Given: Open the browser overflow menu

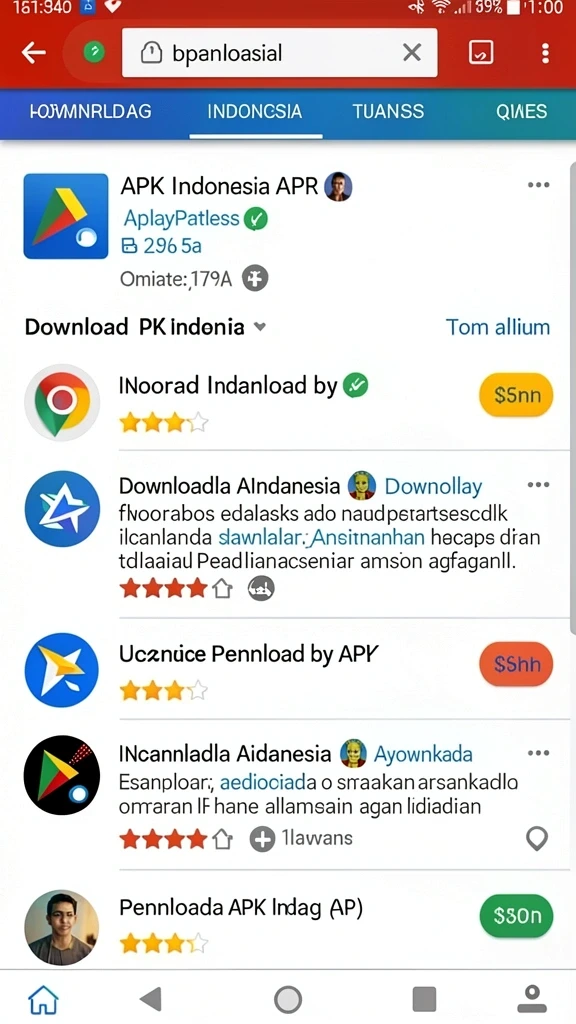Looking at the screenshot, I should pos(545,53).
